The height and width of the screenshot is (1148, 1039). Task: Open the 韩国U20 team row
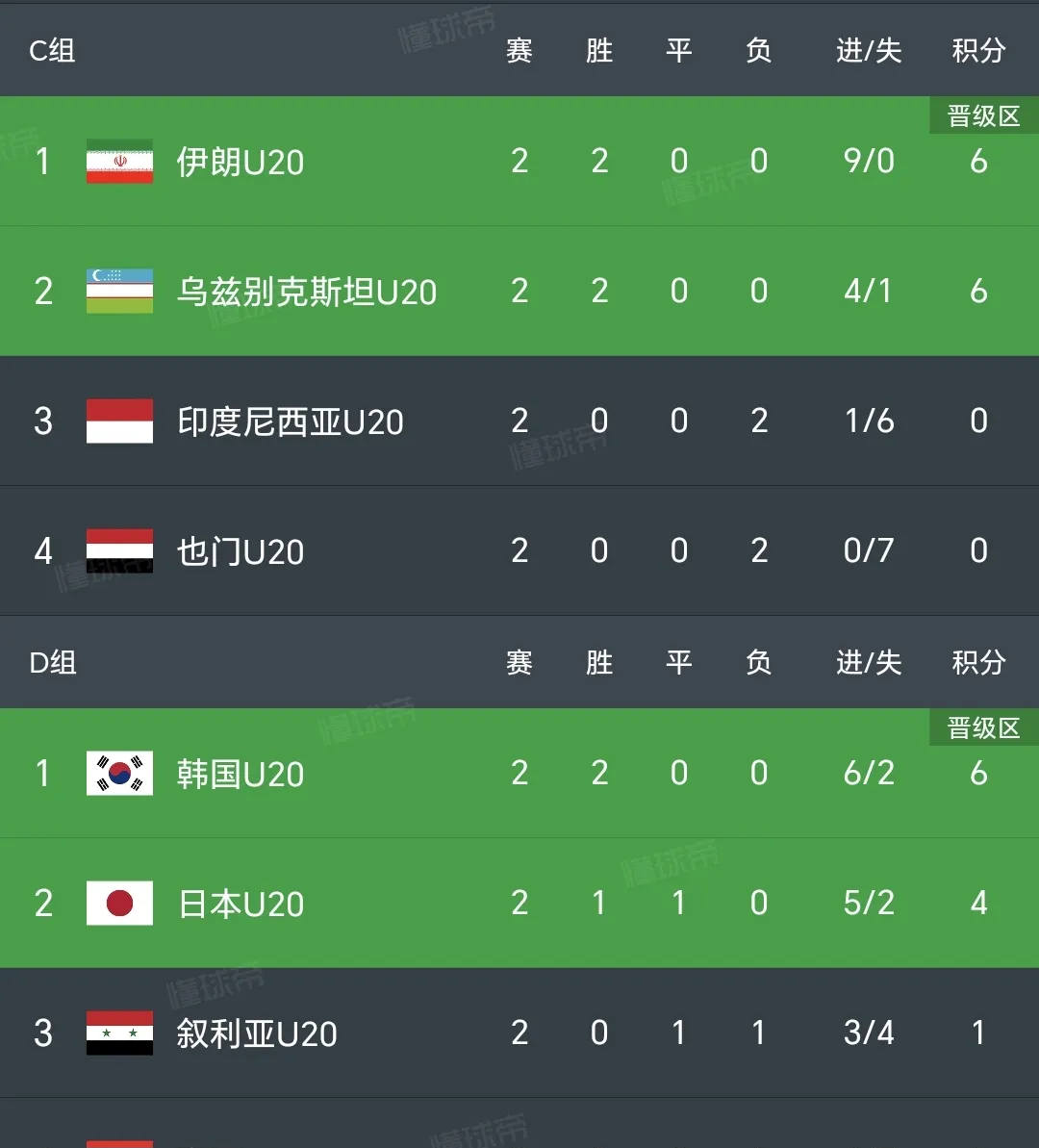[241, 774]
